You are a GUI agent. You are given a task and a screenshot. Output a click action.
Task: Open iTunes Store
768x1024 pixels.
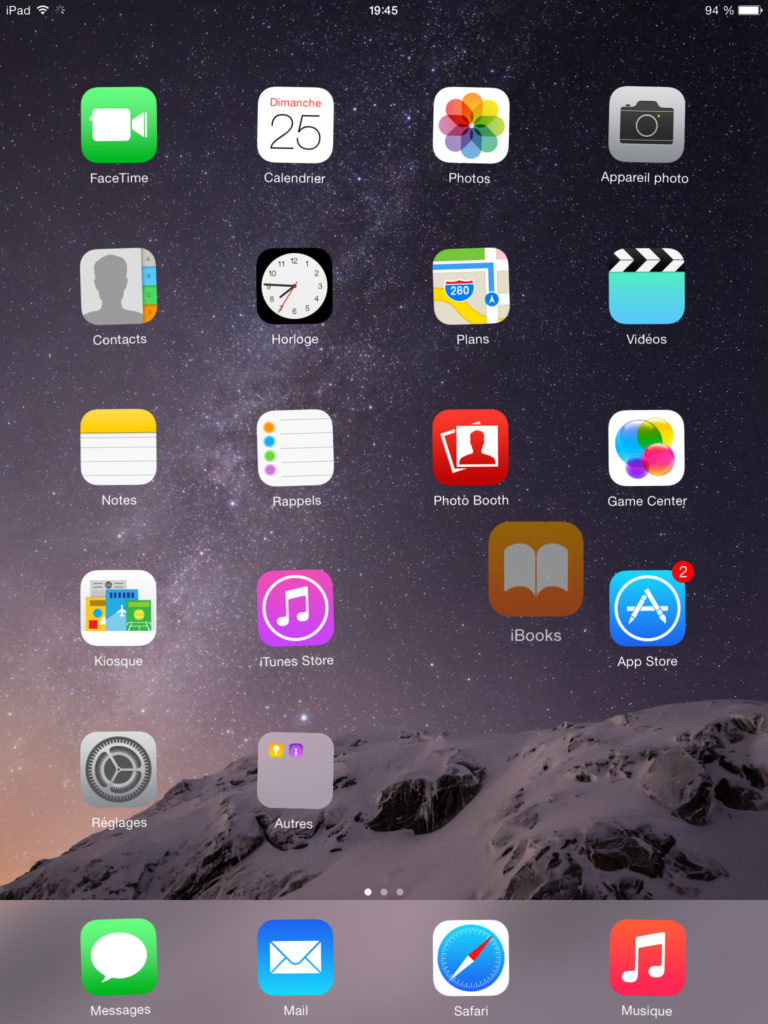[x=295, y=608]
